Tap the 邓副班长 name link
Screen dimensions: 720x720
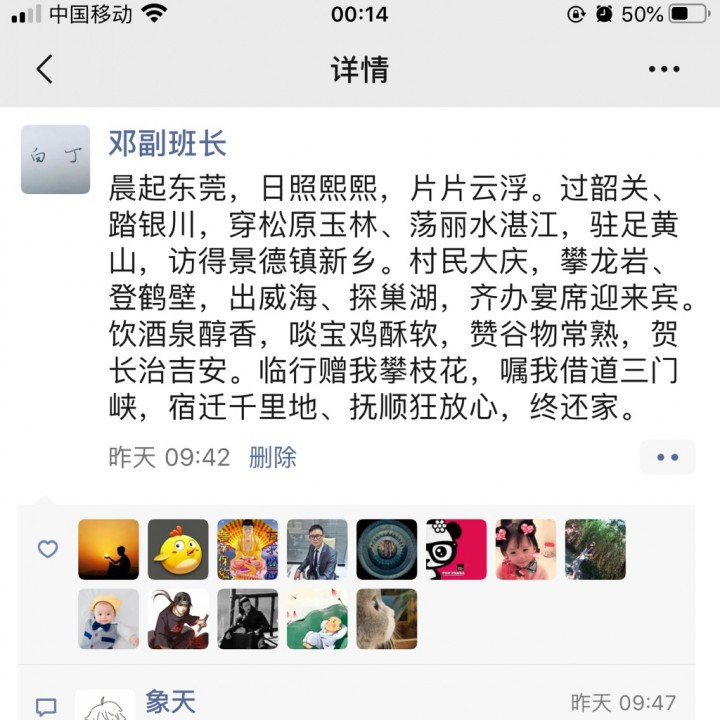pyautogui.click(x=167, y=143)
